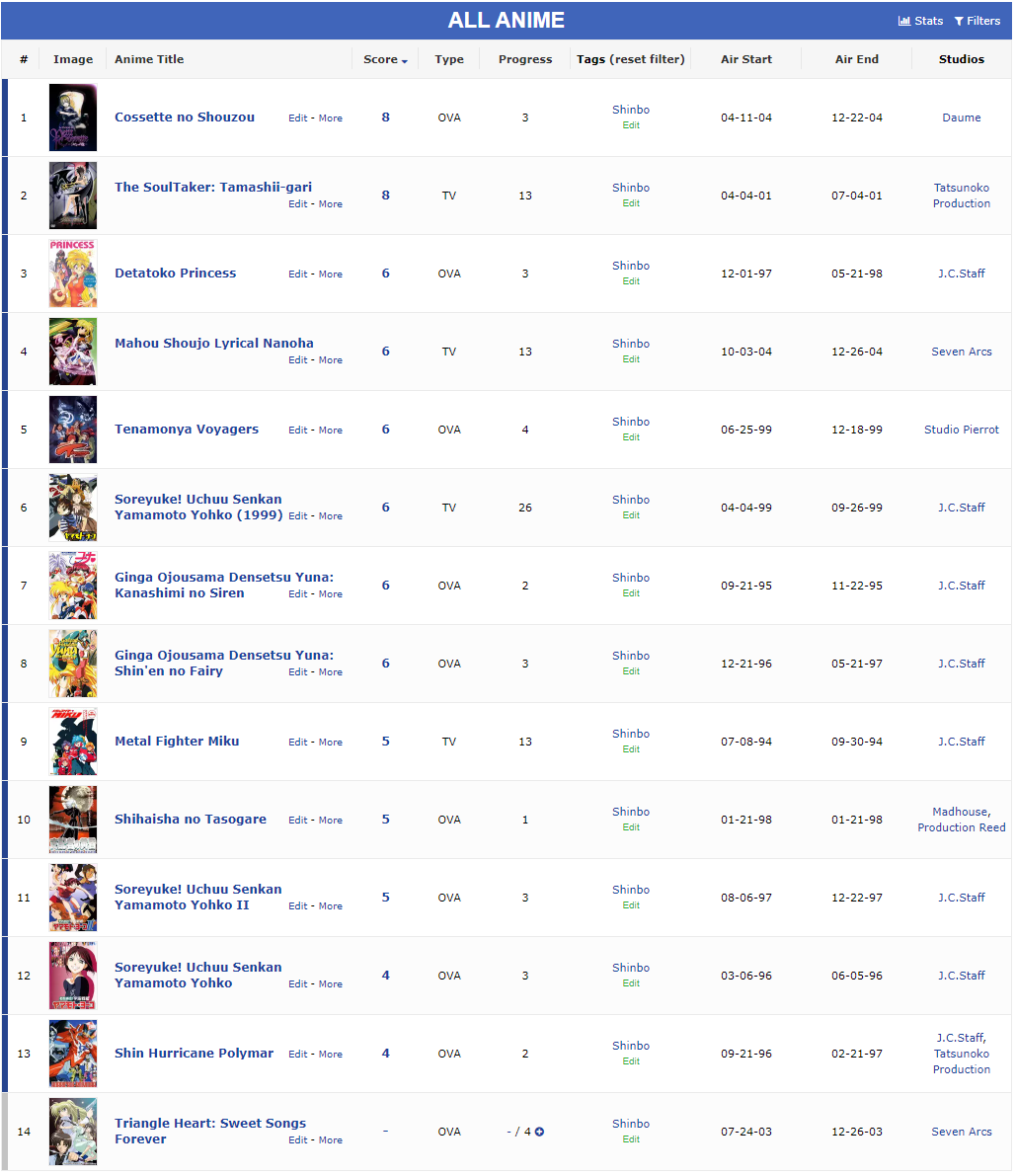Viewport: 1017px width, 1176px height.
Task: Open Seven Arcs studio for Triangle Heart
Action: (962, 1132)
